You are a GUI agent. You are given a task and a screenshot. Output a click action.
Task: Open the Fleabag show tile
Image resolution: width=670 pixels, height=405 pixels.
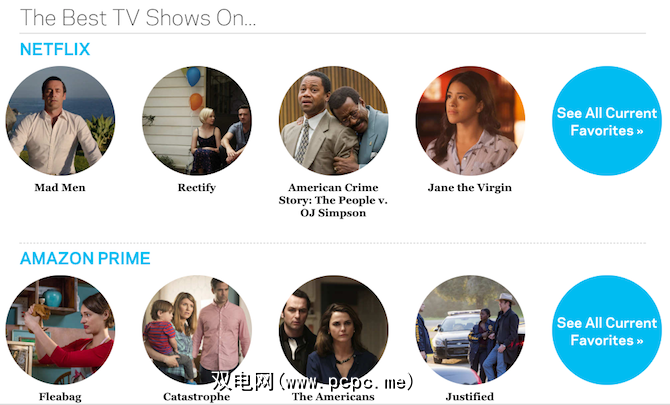point(60,330)
